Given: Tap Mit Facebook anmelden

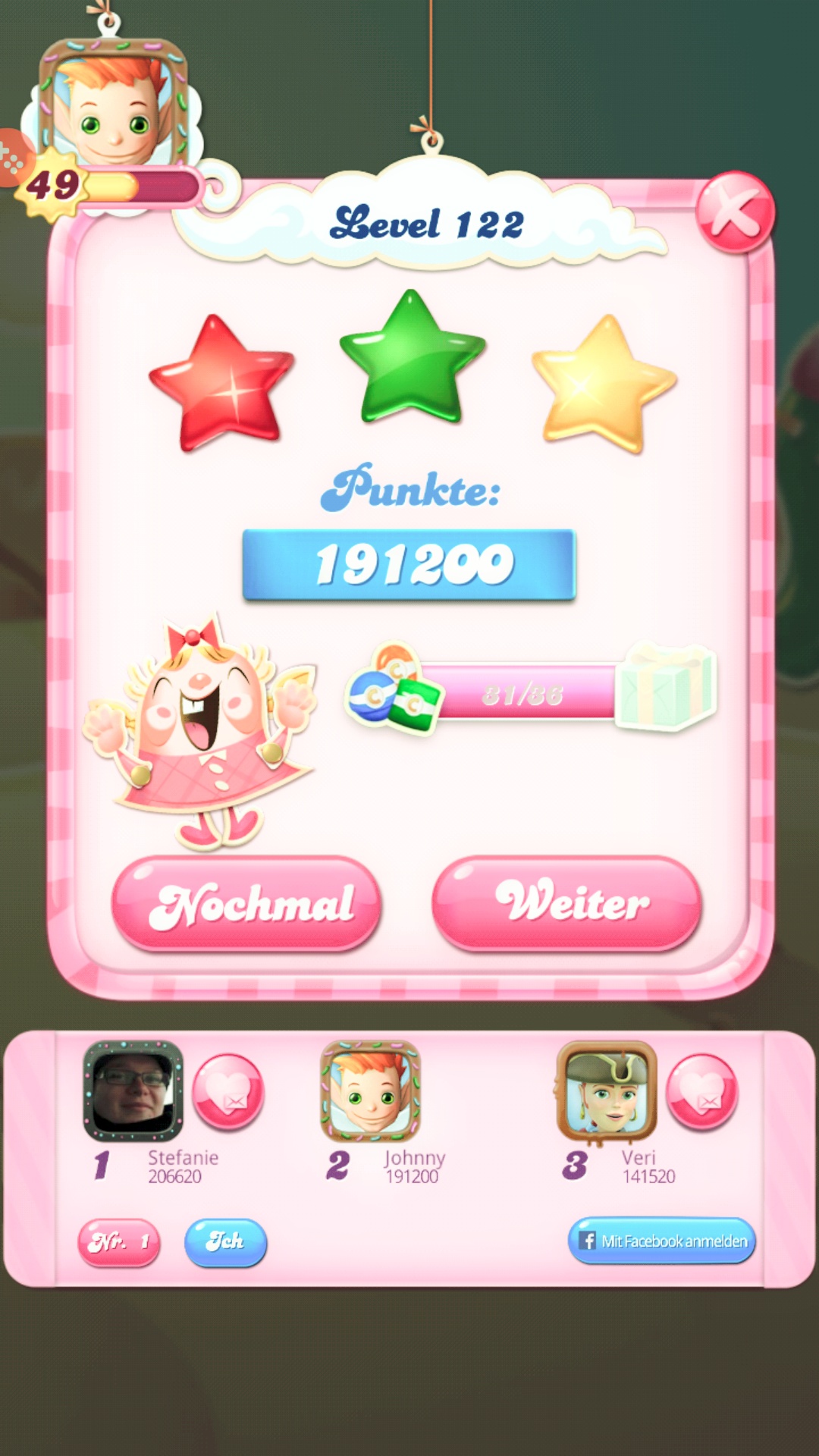Looking at the screenshot, I should [x=661, y=1241].
